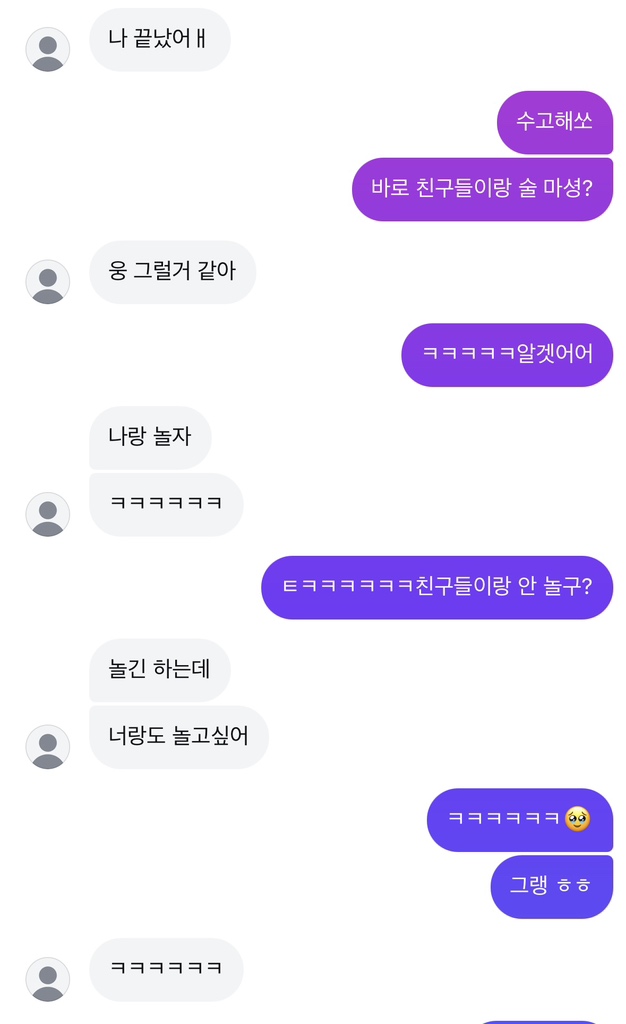Screen dimensions: 626x1024
Task: Open sender's avatar beside "나 끝났어" message
Action: (x=47, y=50)
